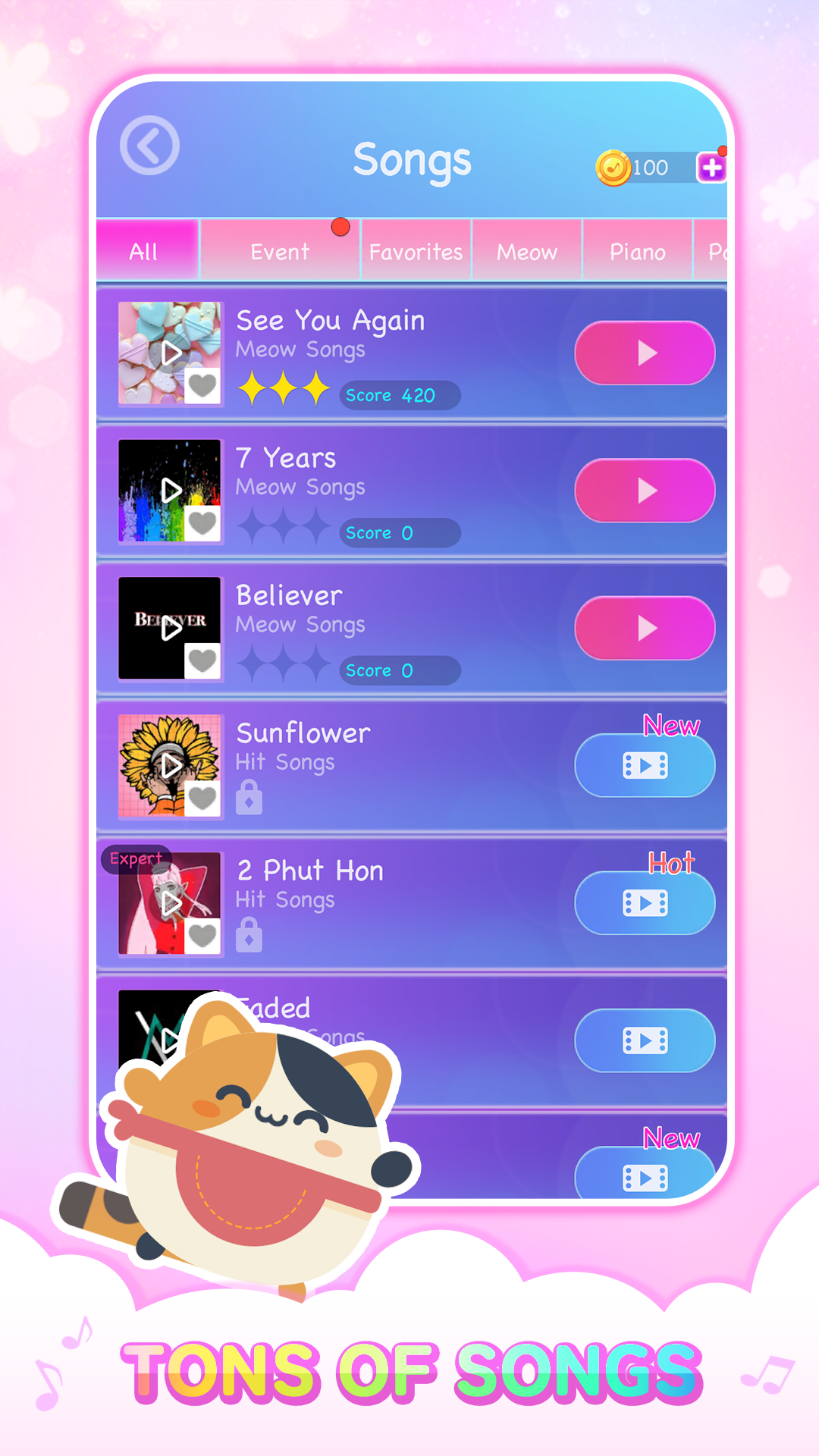View the Score 420 badge on See You Again
819x1456 pixels.
coord(400,395)
